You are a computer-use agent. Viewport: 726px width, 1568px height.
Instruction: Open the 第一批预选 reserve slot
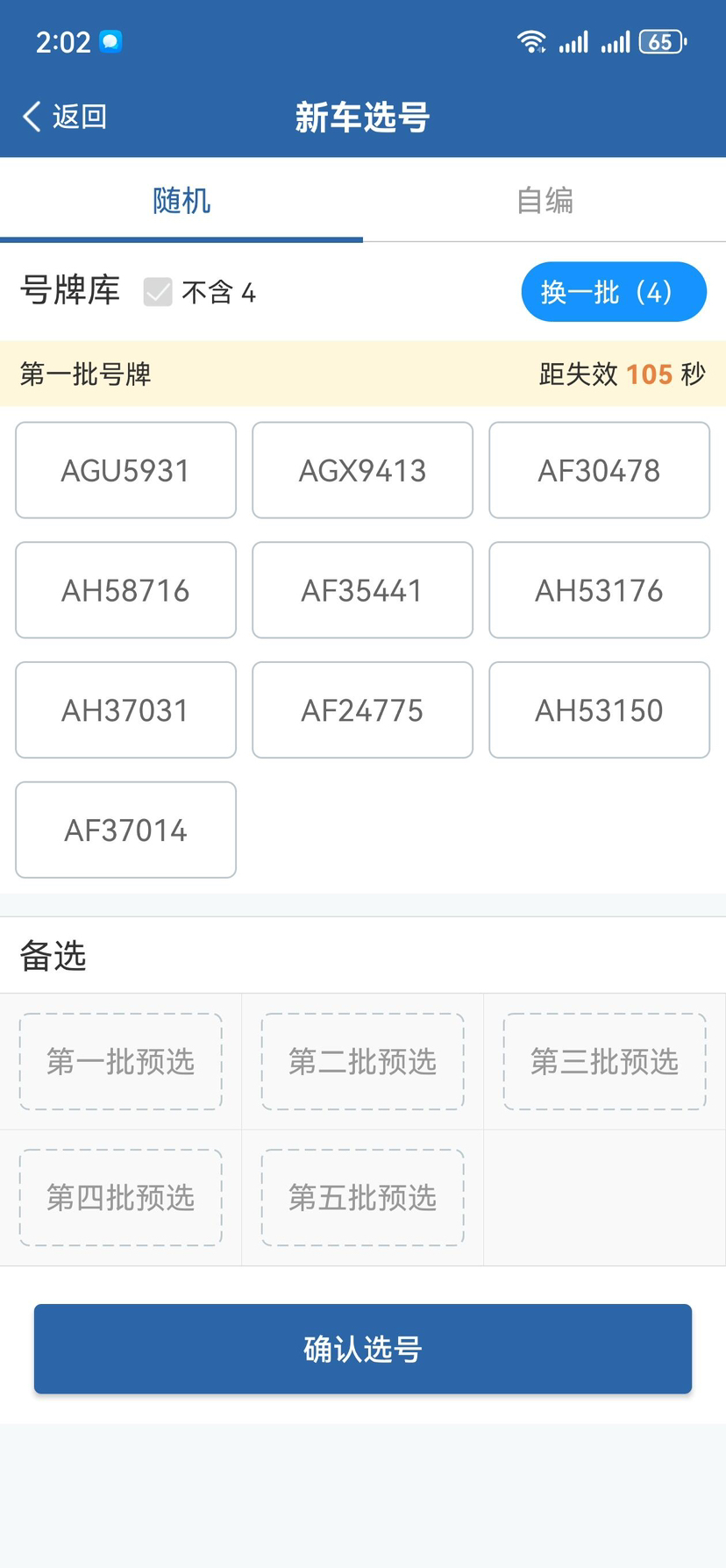[x=121, y=1062]
